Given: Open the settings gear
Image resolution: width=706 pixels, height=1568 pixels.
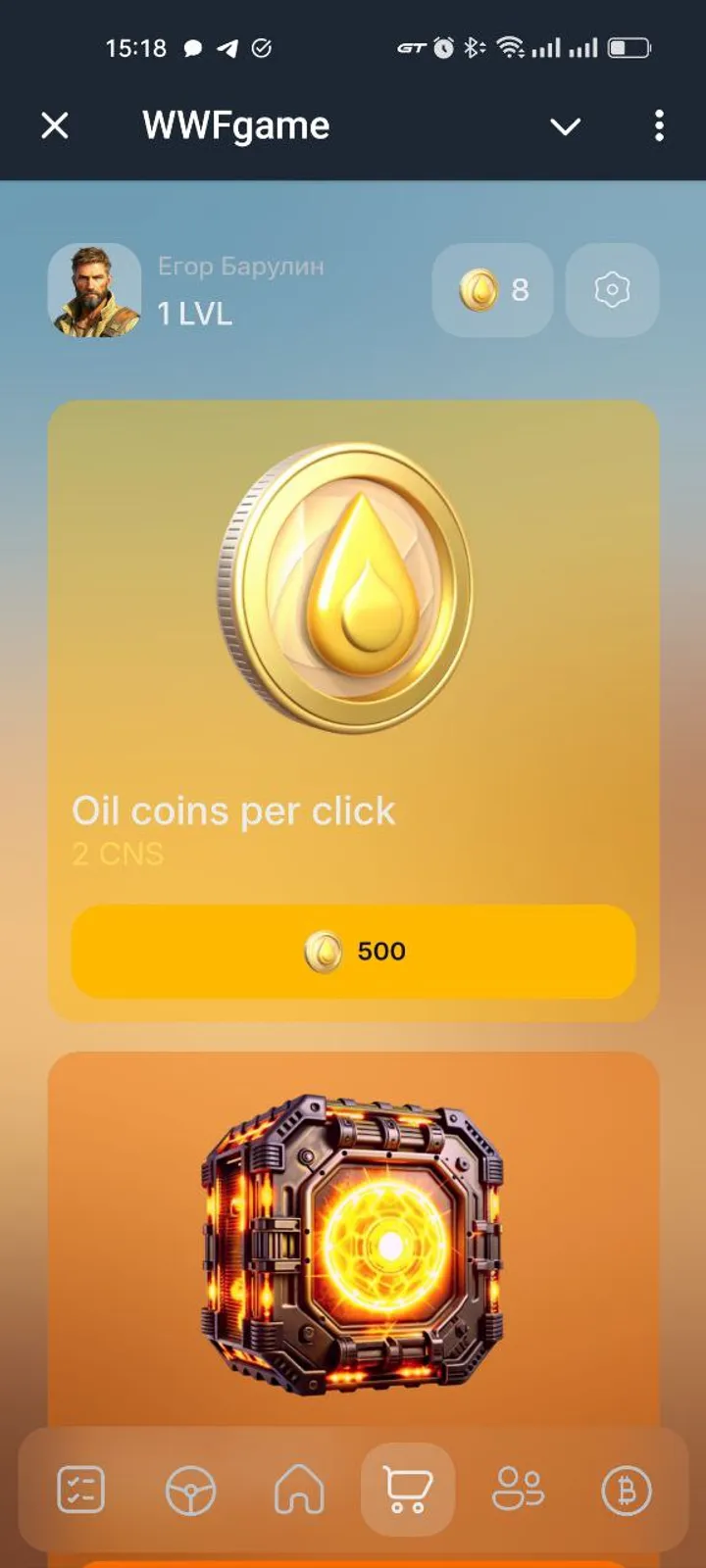Looking at the screenshot, I should [612, 290].
